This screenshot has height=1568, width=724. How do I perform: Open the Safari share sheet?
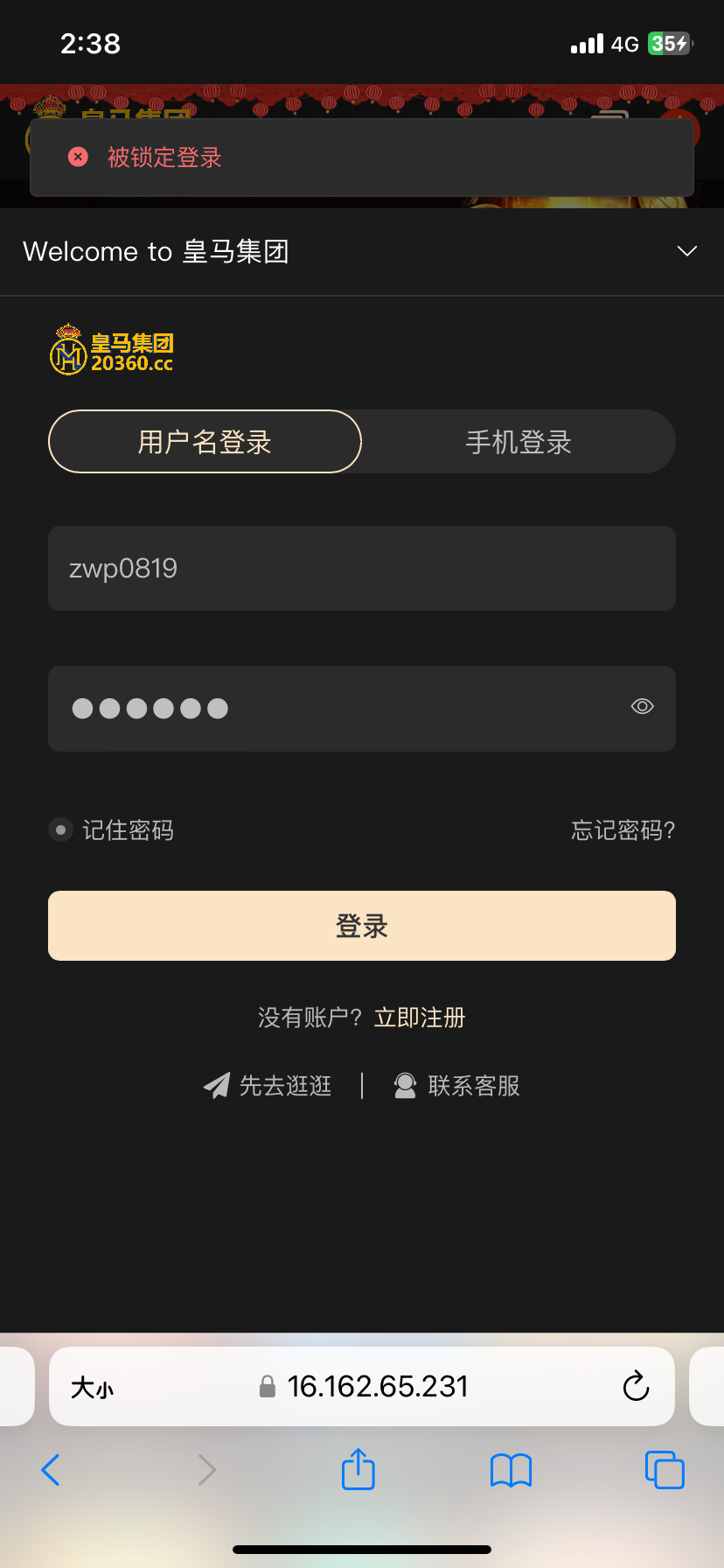(359, 1469)
